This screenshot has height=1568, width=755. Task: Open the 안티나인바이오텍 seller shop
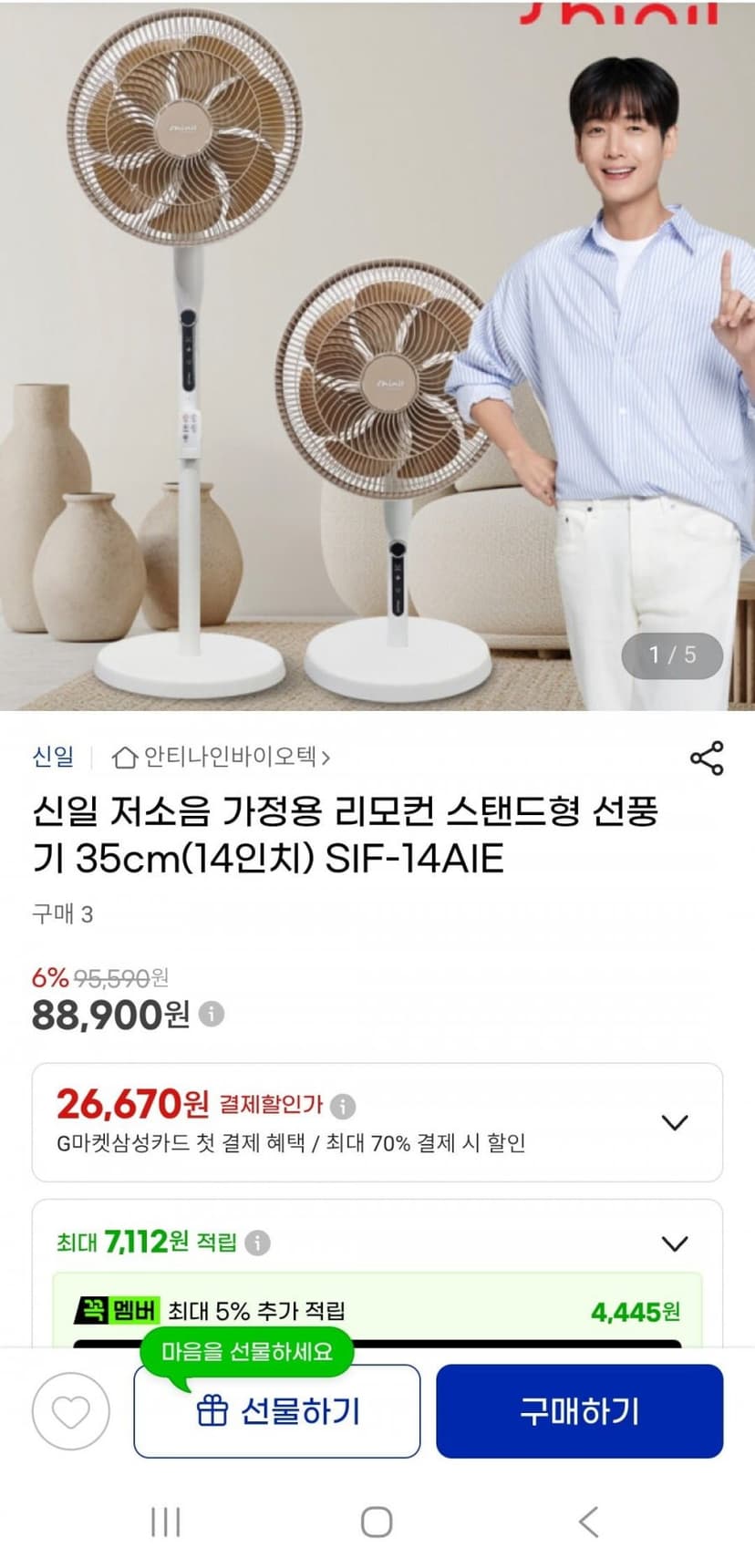coord(220,757)
